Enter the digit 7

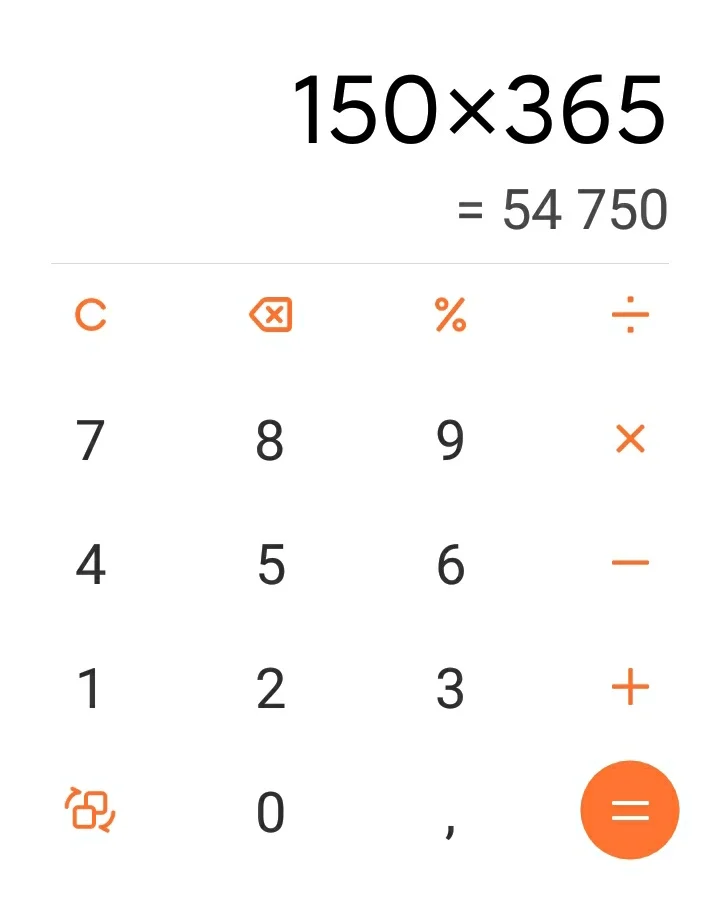[91, 440]
